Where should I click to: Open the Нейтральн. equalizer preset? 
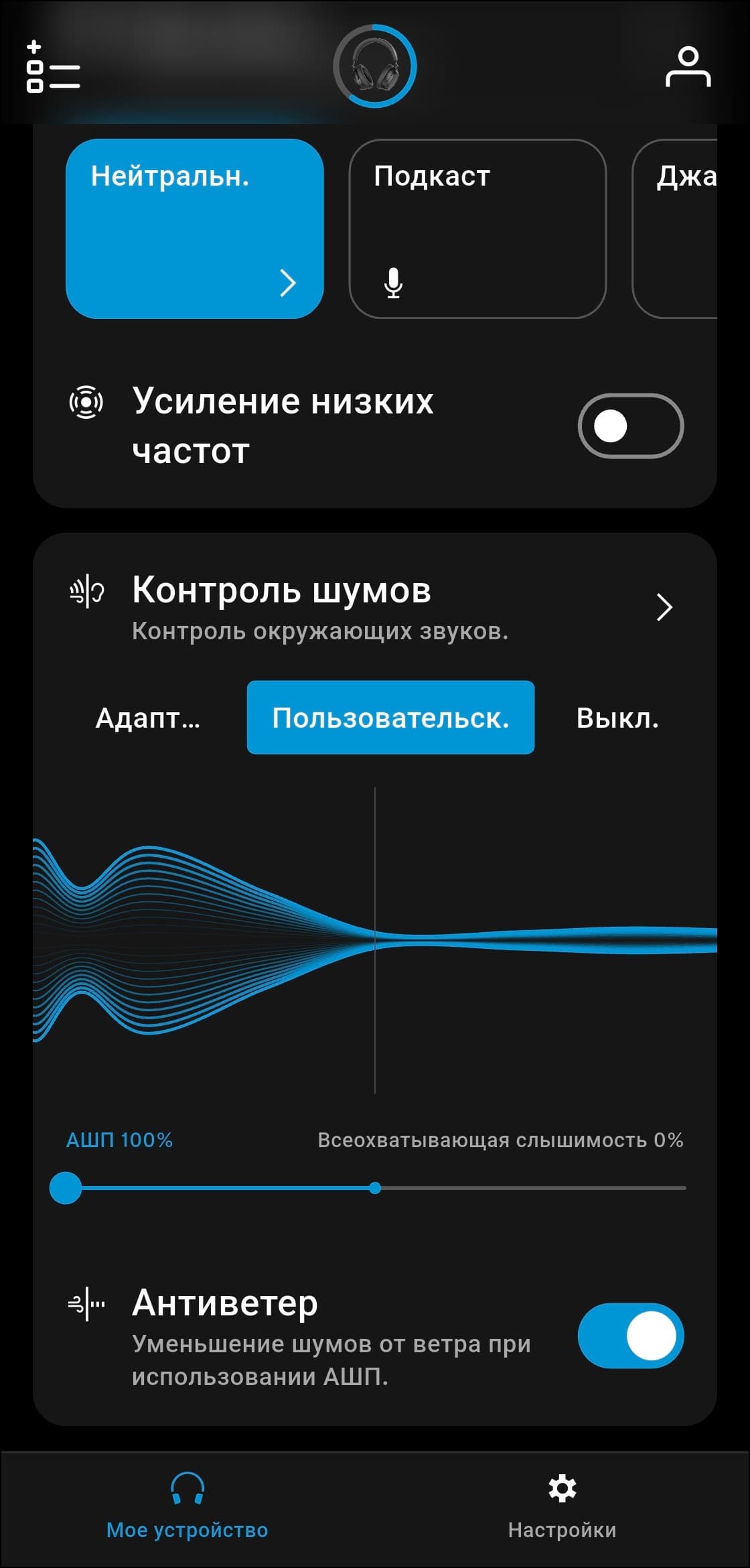[x=194, y=228]
